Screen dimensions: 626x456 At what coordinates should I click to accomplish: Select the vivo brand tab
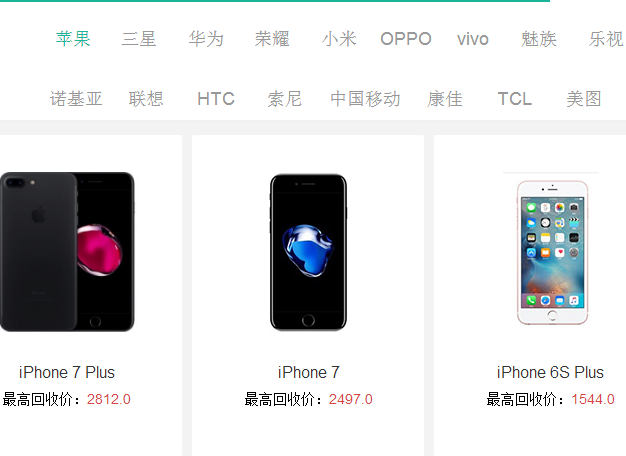coord(473,39)
